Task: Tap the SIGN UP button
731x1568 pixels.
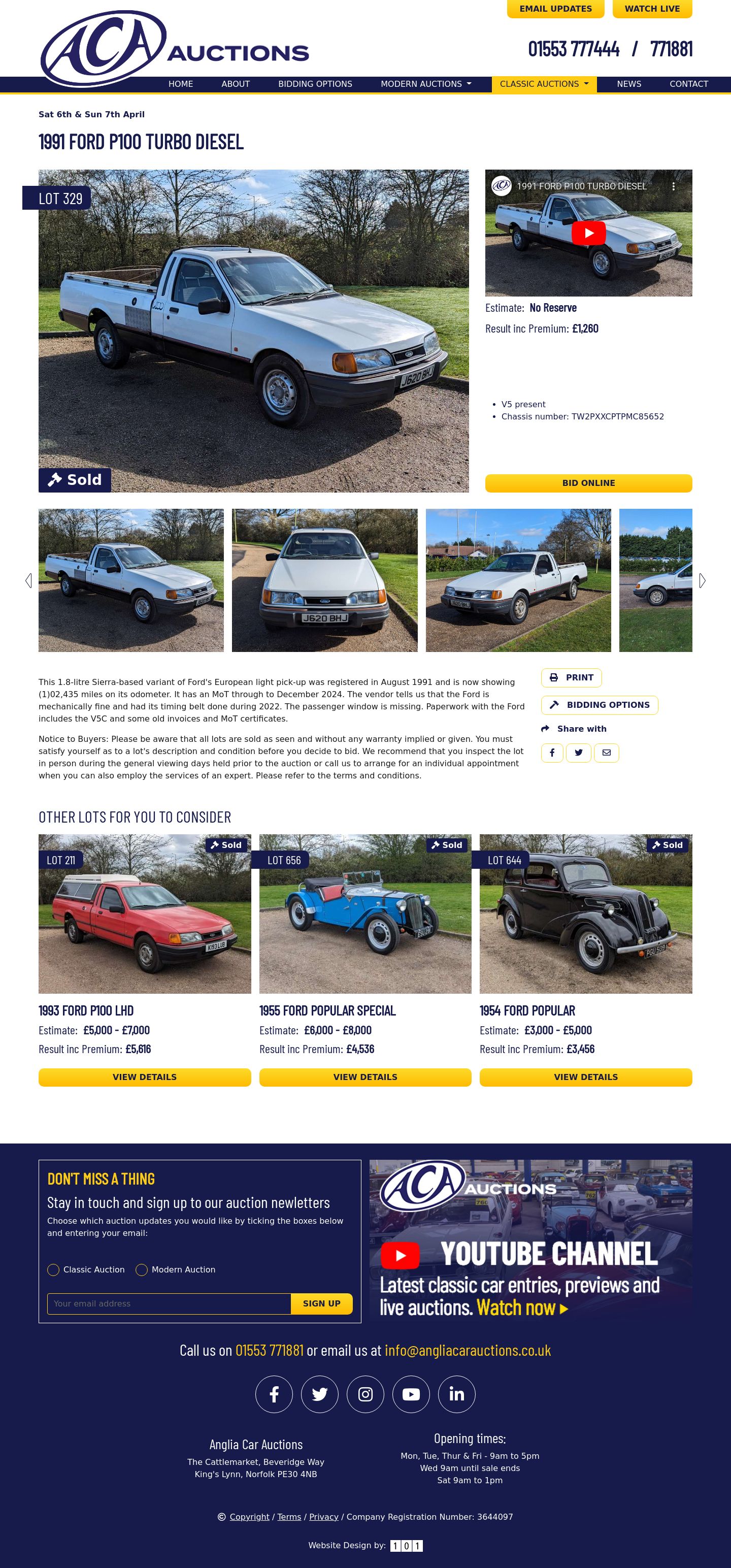Action: click(x=321, y=1304)
